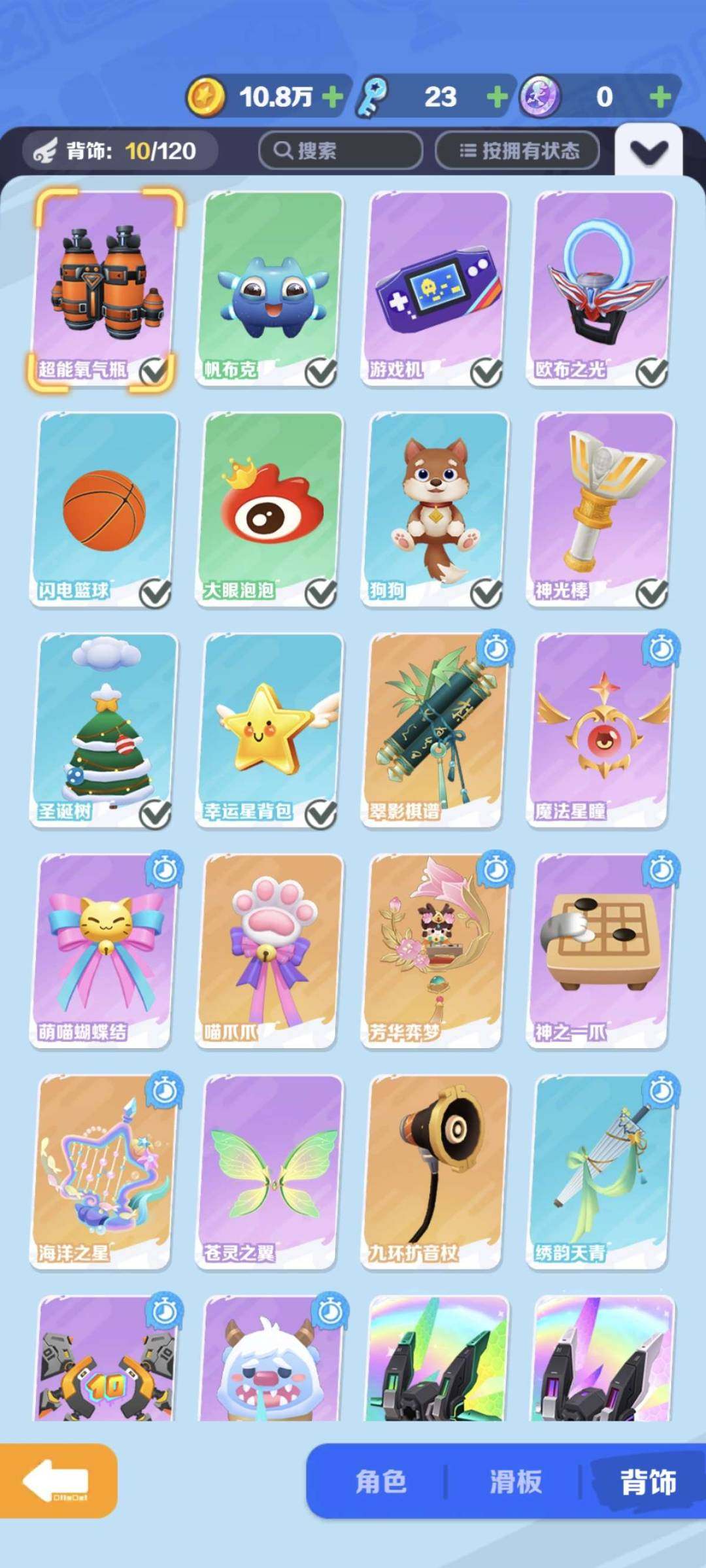Open the 大眼泡泡 item

click(x=270, y=509)
